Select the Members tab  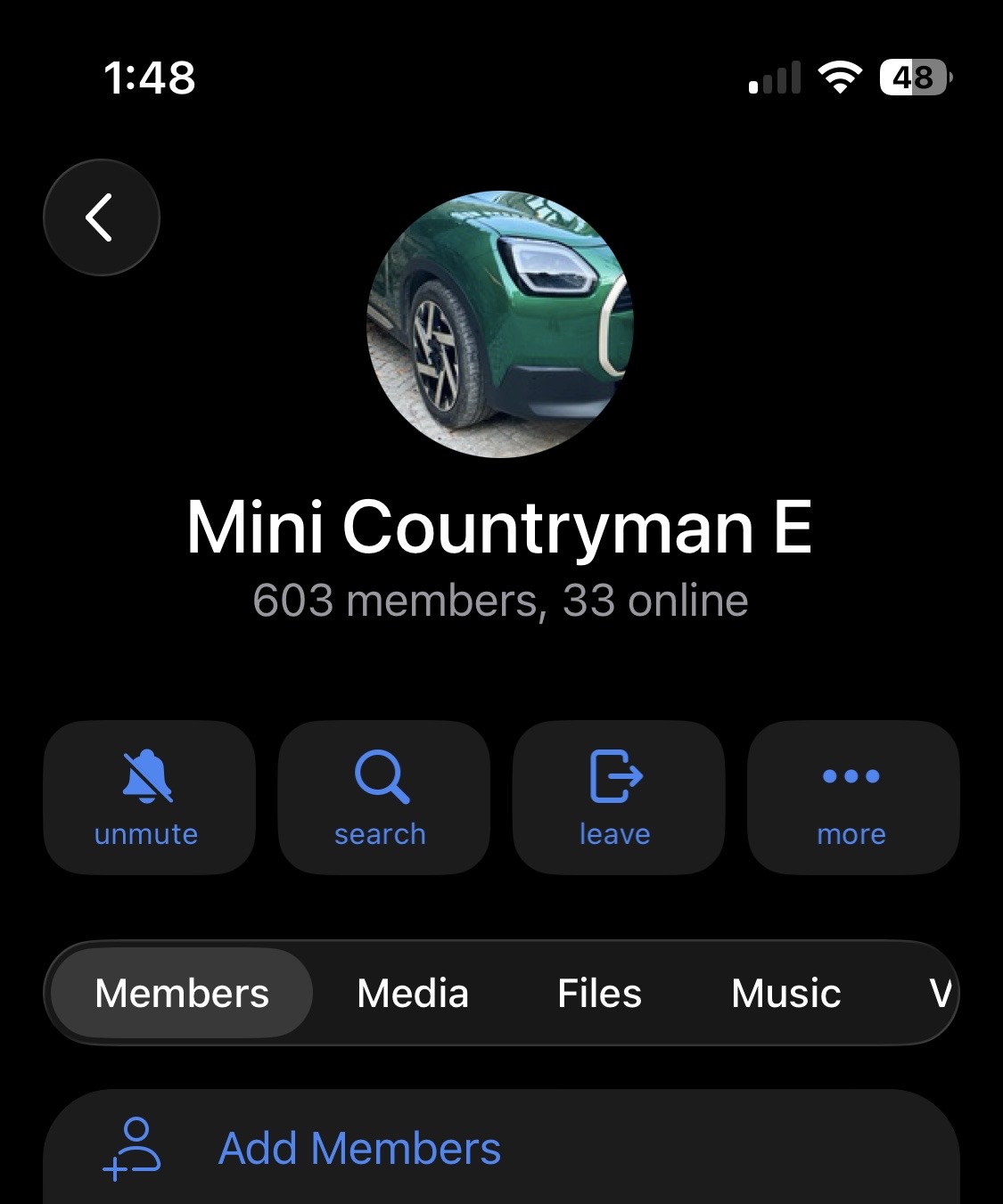tap(182, 993)
